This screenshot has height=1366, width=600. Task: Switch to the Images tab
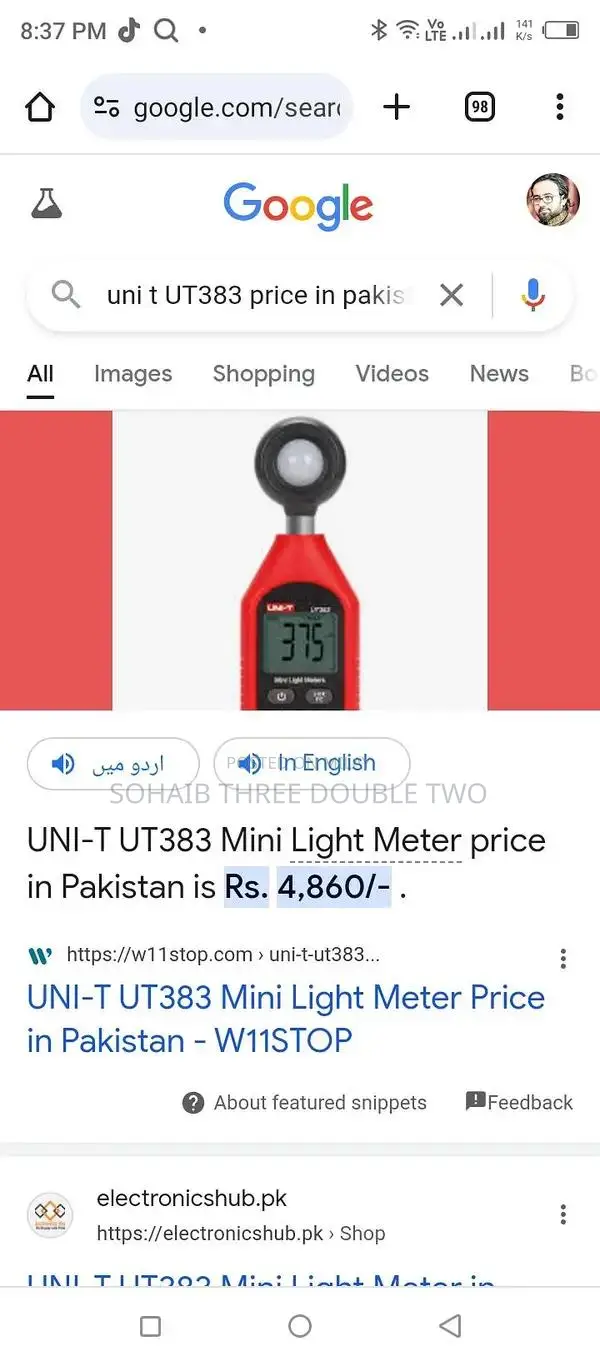(133, 374)
